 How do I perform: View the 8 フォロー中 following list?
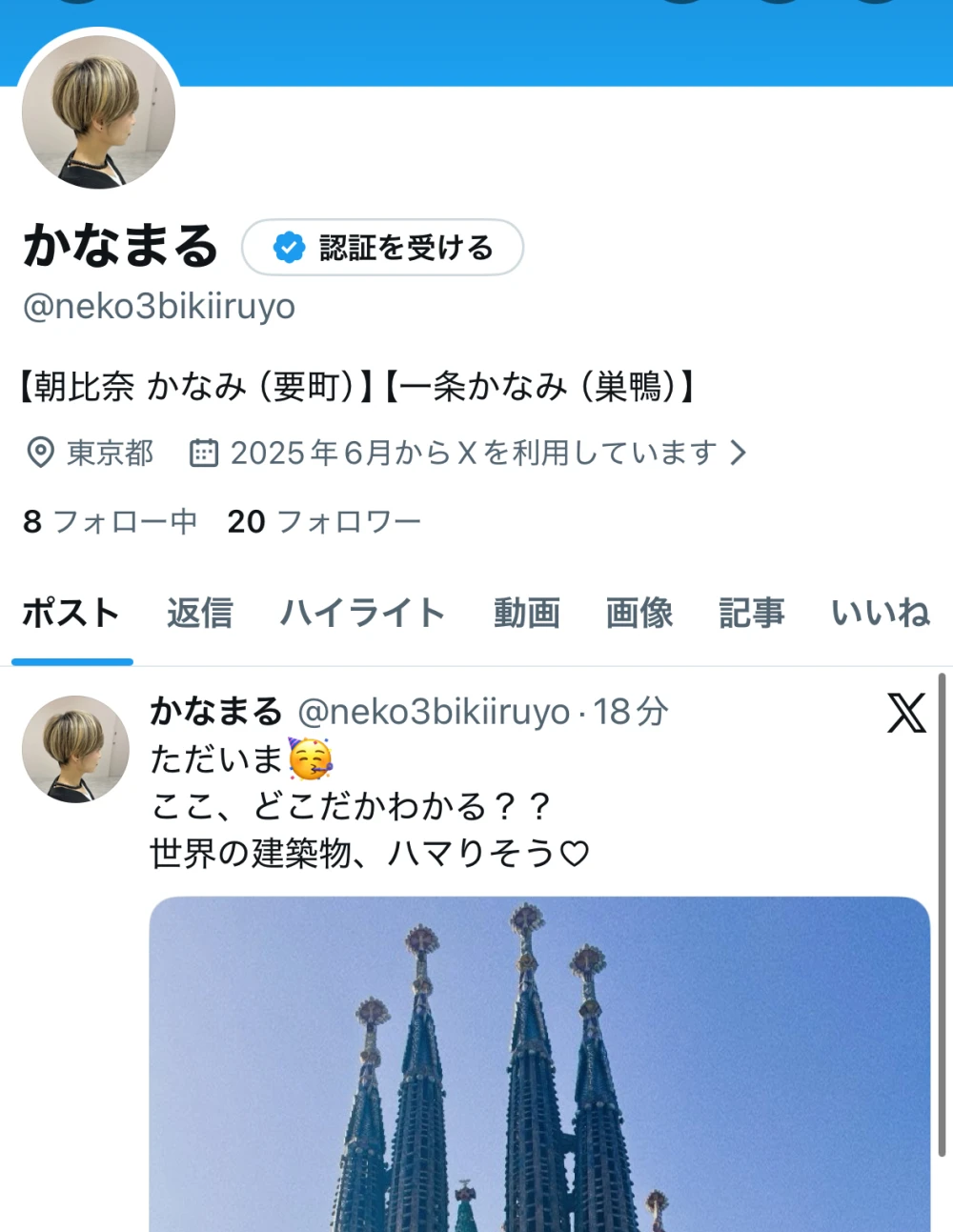coord(110,521)
